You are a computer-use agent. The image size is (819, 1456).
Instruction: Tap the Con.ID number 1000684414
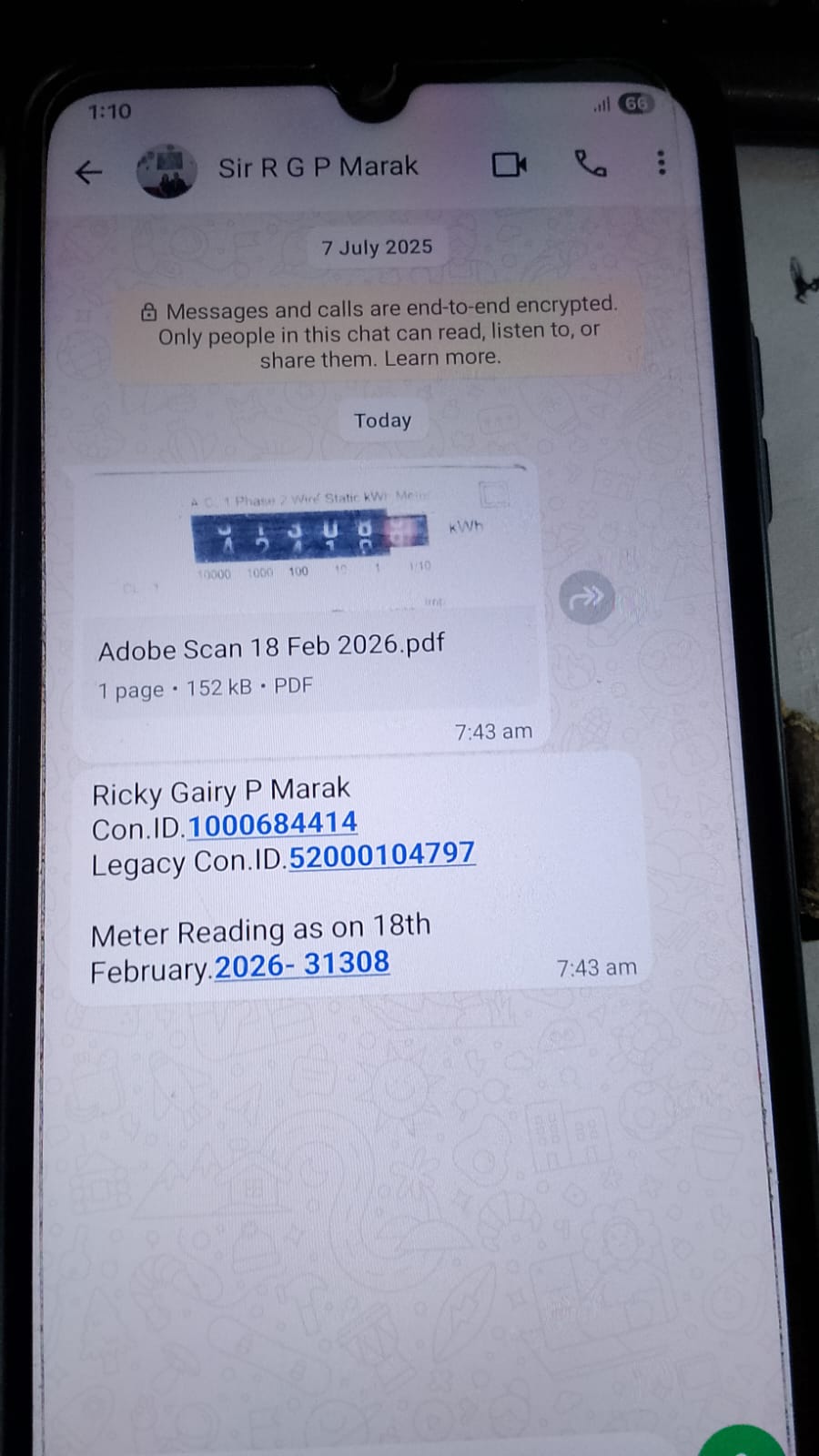pos(272,824)
